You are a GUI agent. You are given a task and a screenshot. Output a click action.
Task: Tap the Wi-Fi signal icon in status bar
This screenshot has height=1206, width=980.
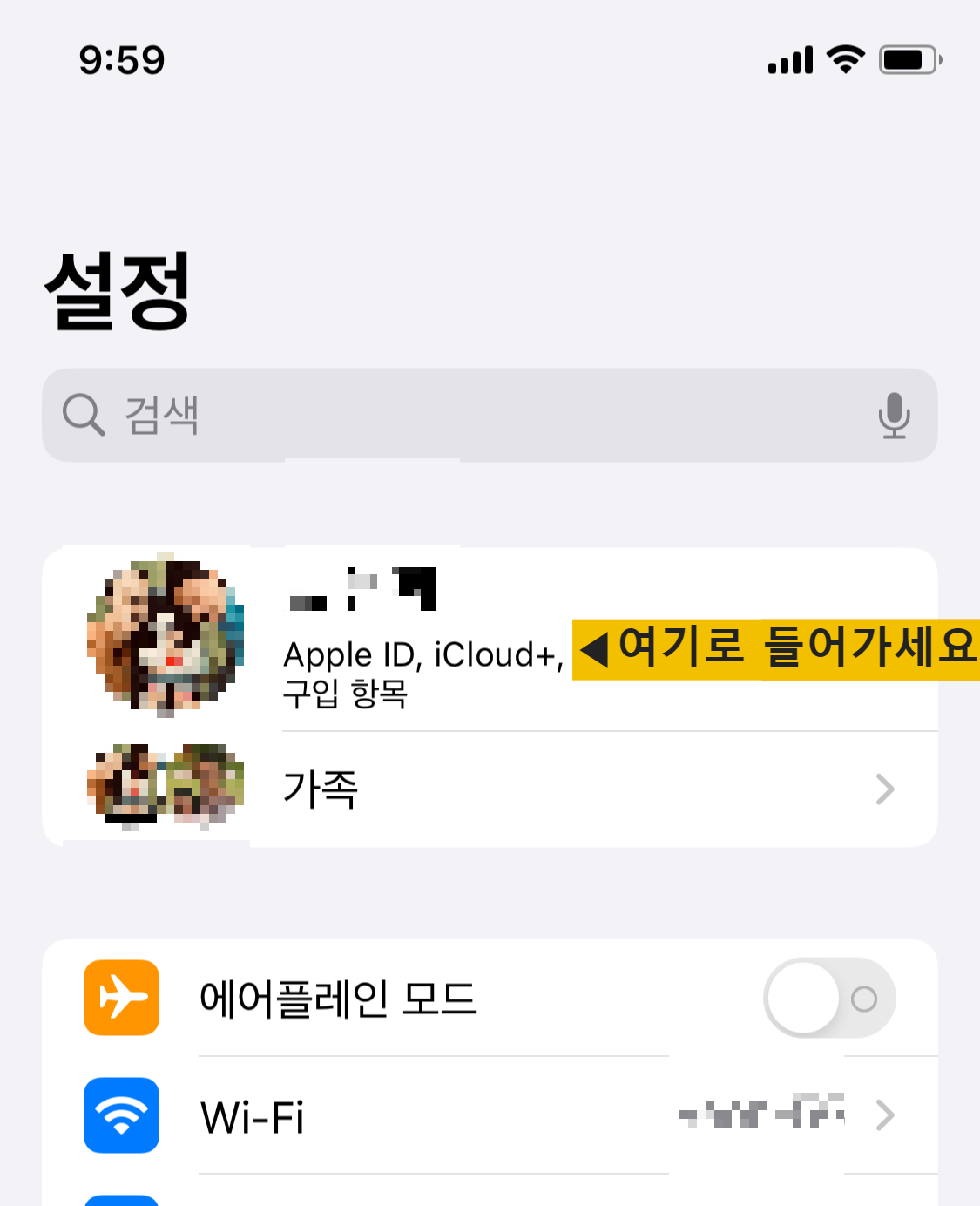pyautogui.click(x=842, y=59)
